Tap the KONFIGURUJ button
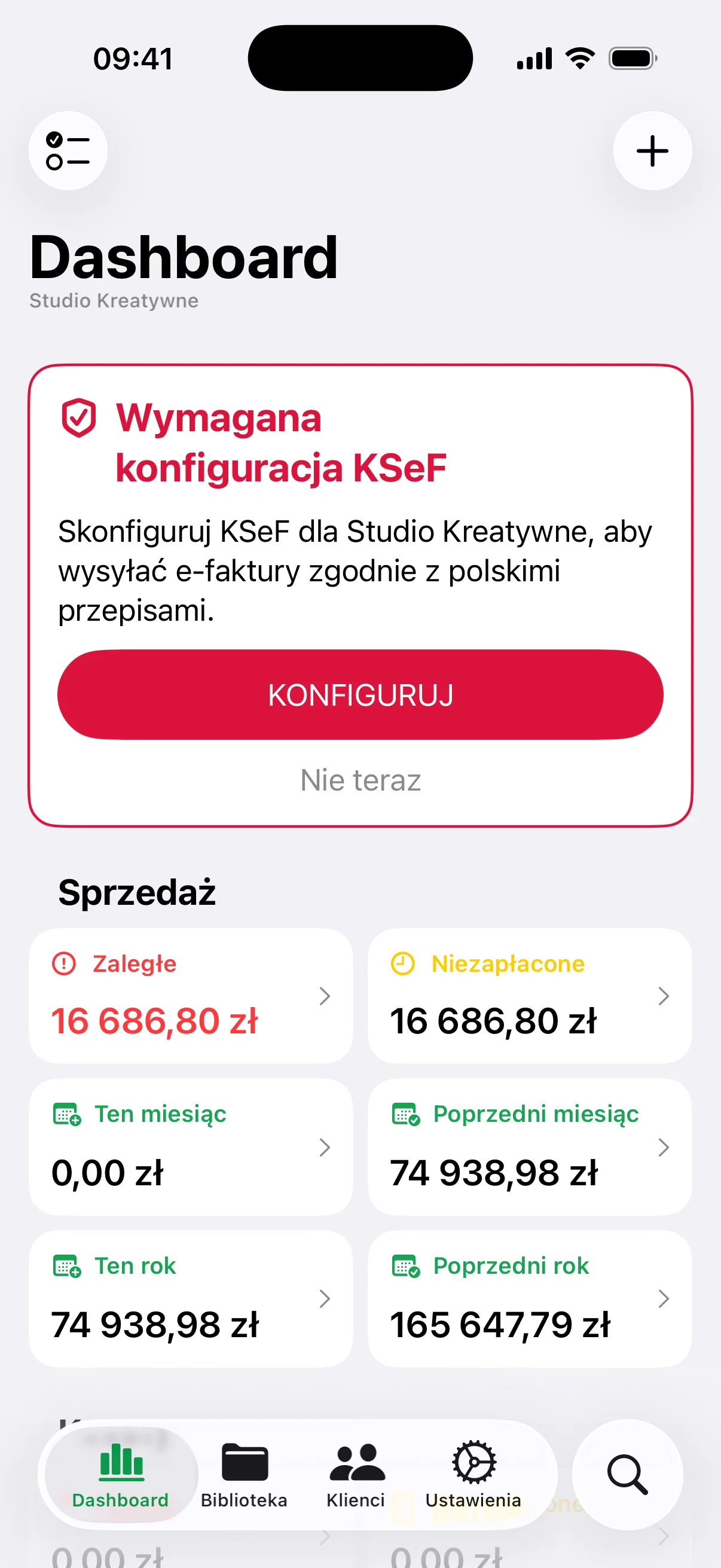 pos(360,694)
